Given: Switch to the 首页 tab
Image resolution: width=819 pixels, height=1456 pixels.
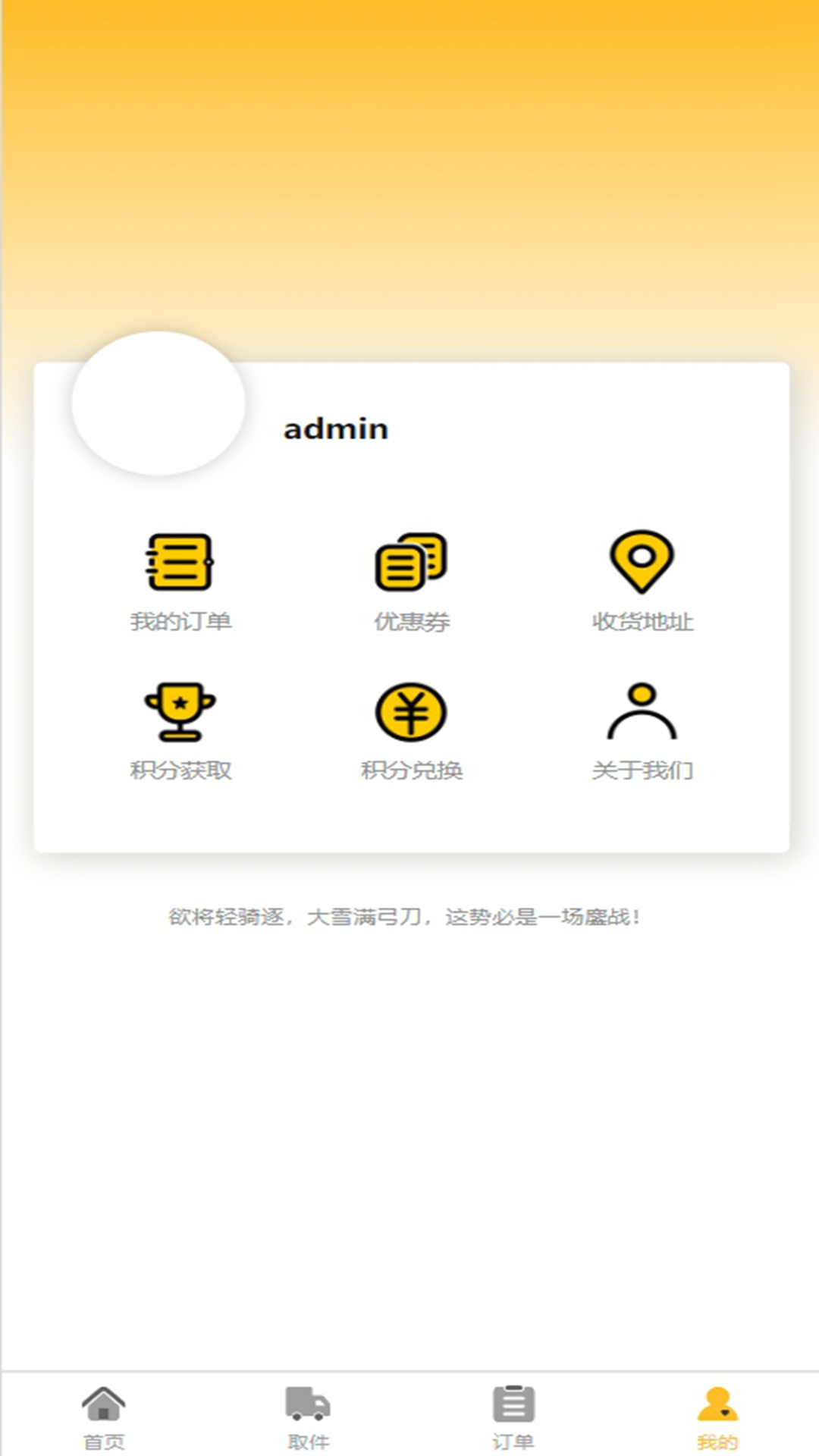Looking at the screenshot, I should tap(104, 1437).
